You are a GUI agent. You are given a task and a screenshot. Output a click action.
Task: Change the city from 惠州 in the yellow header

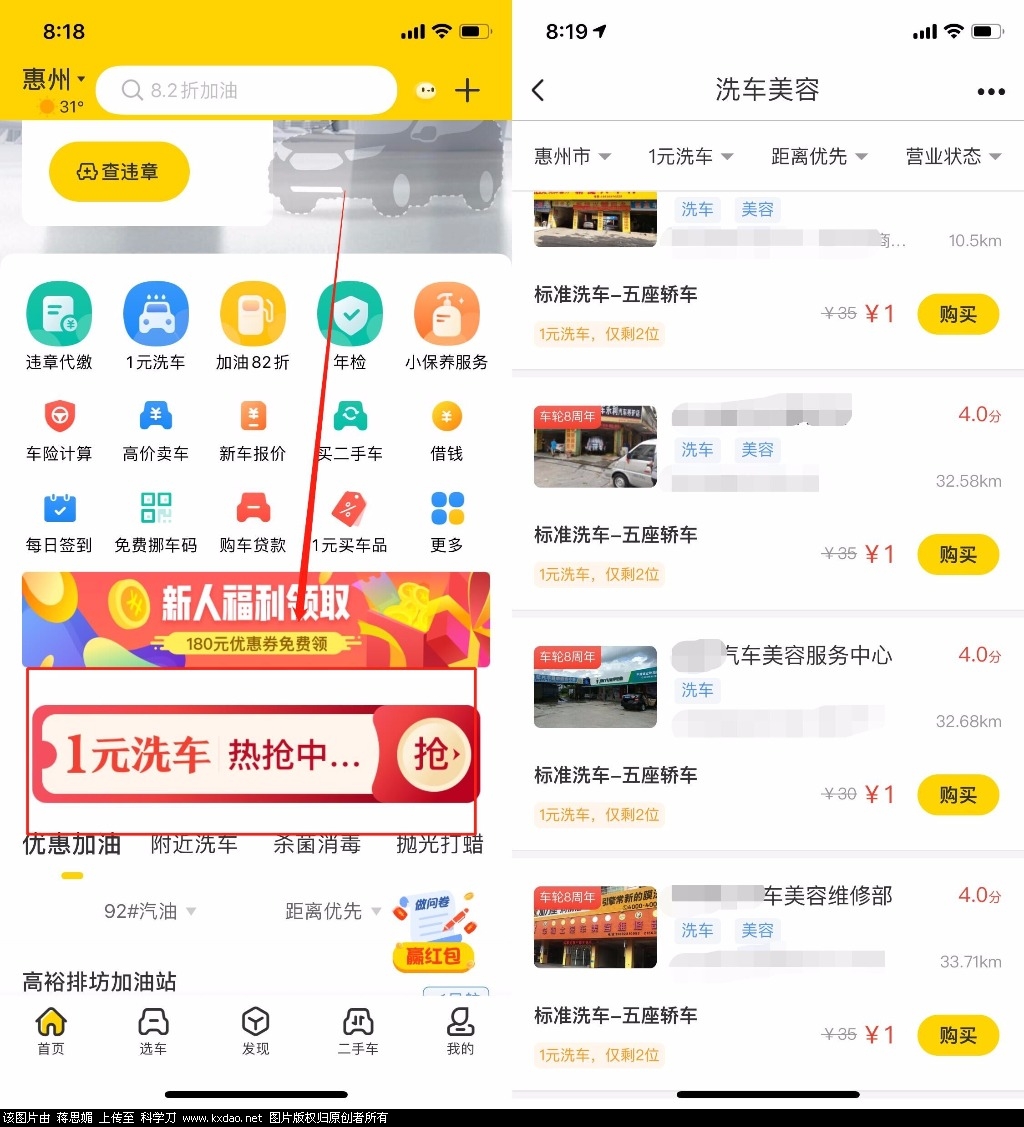coord(53,79)
